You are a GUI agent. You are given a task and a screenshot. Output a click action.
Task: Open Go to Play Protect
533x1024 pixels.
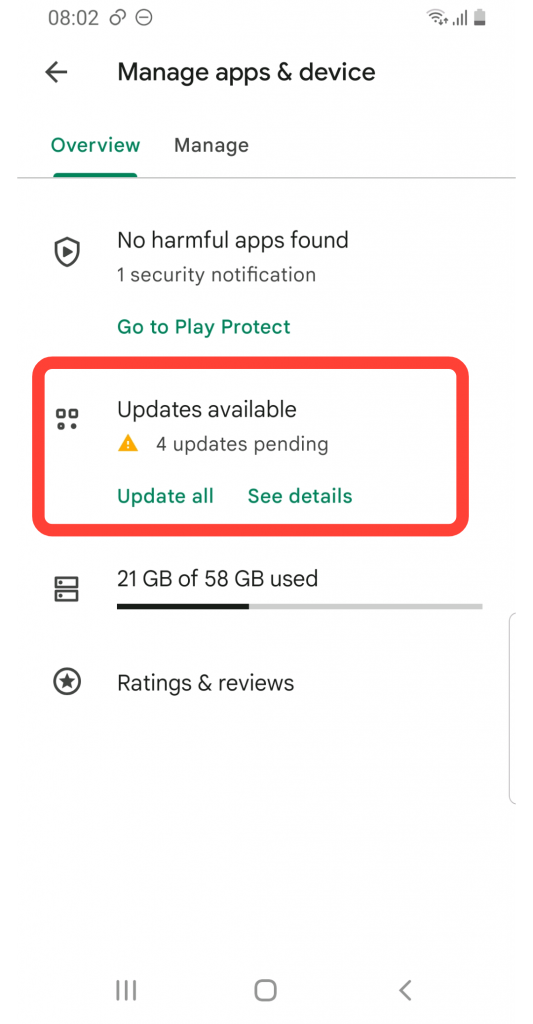click(x=204, y=327)
